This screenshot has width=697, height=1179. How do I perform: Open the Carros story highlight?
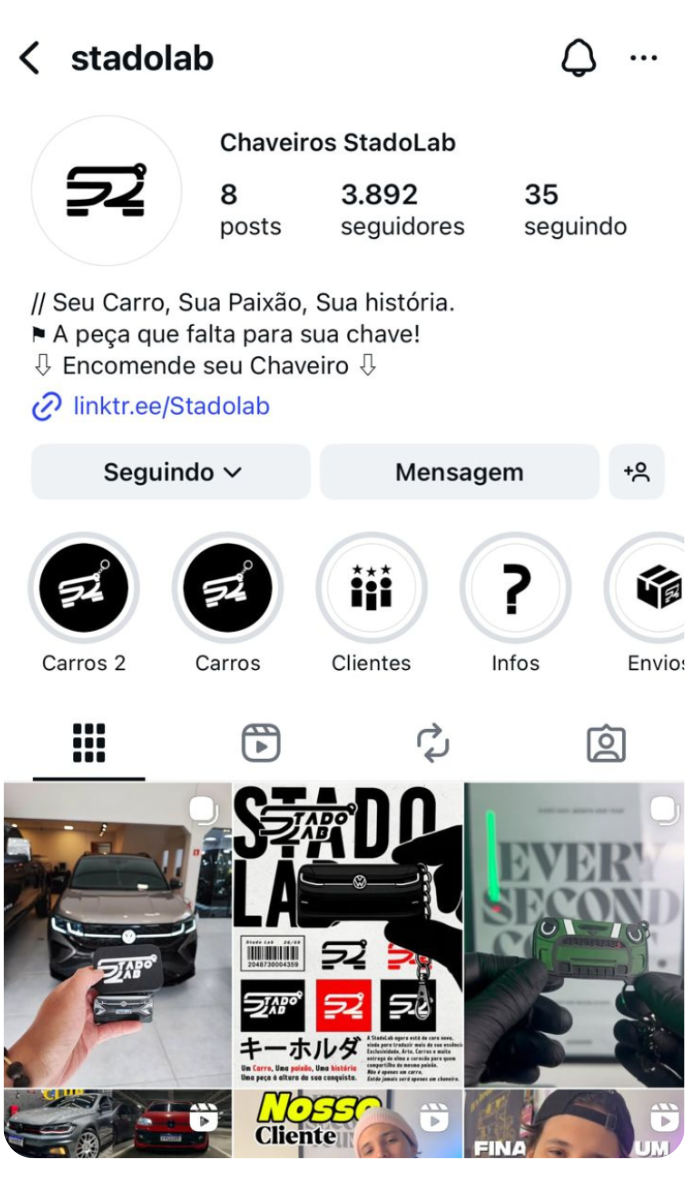pos(228,588)
